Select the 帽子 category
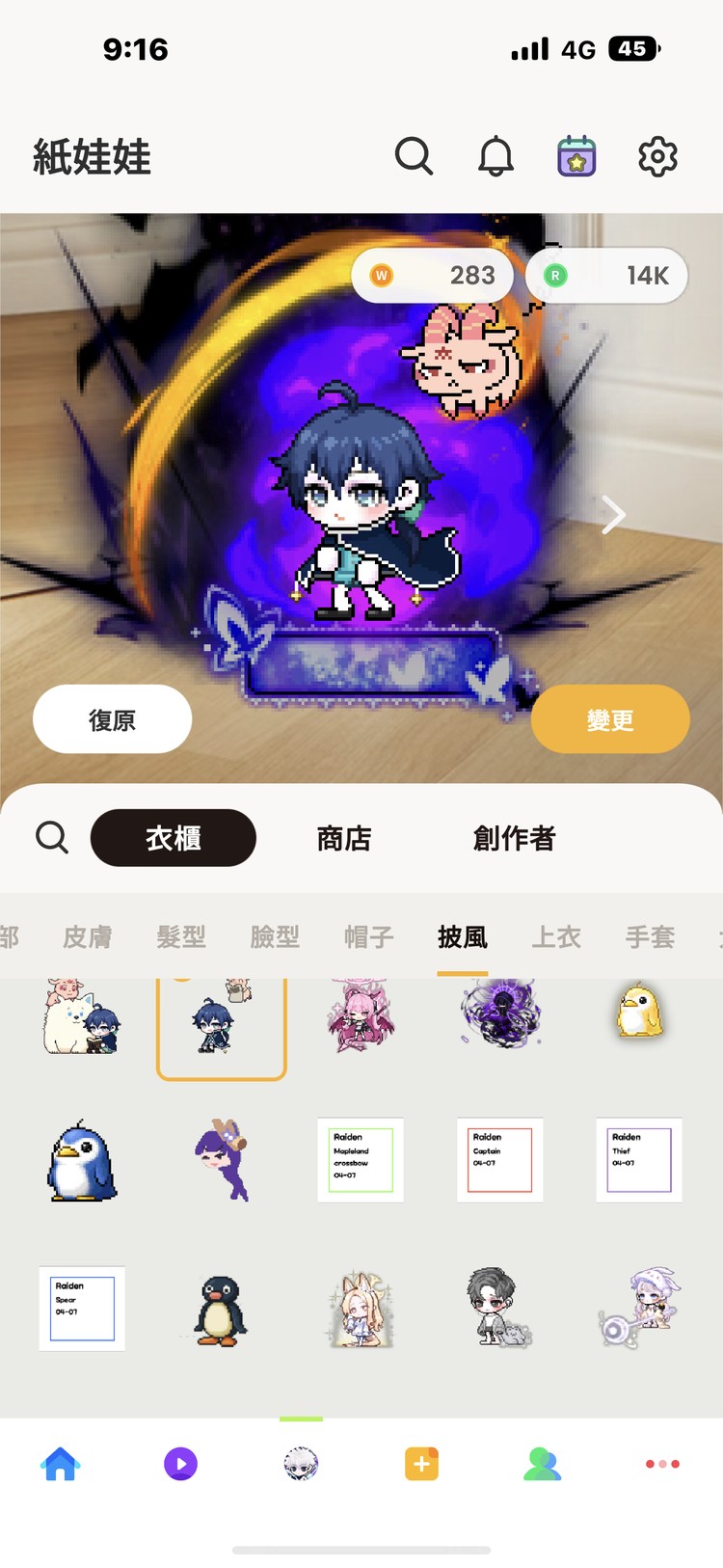 click(x=369, y=936)
